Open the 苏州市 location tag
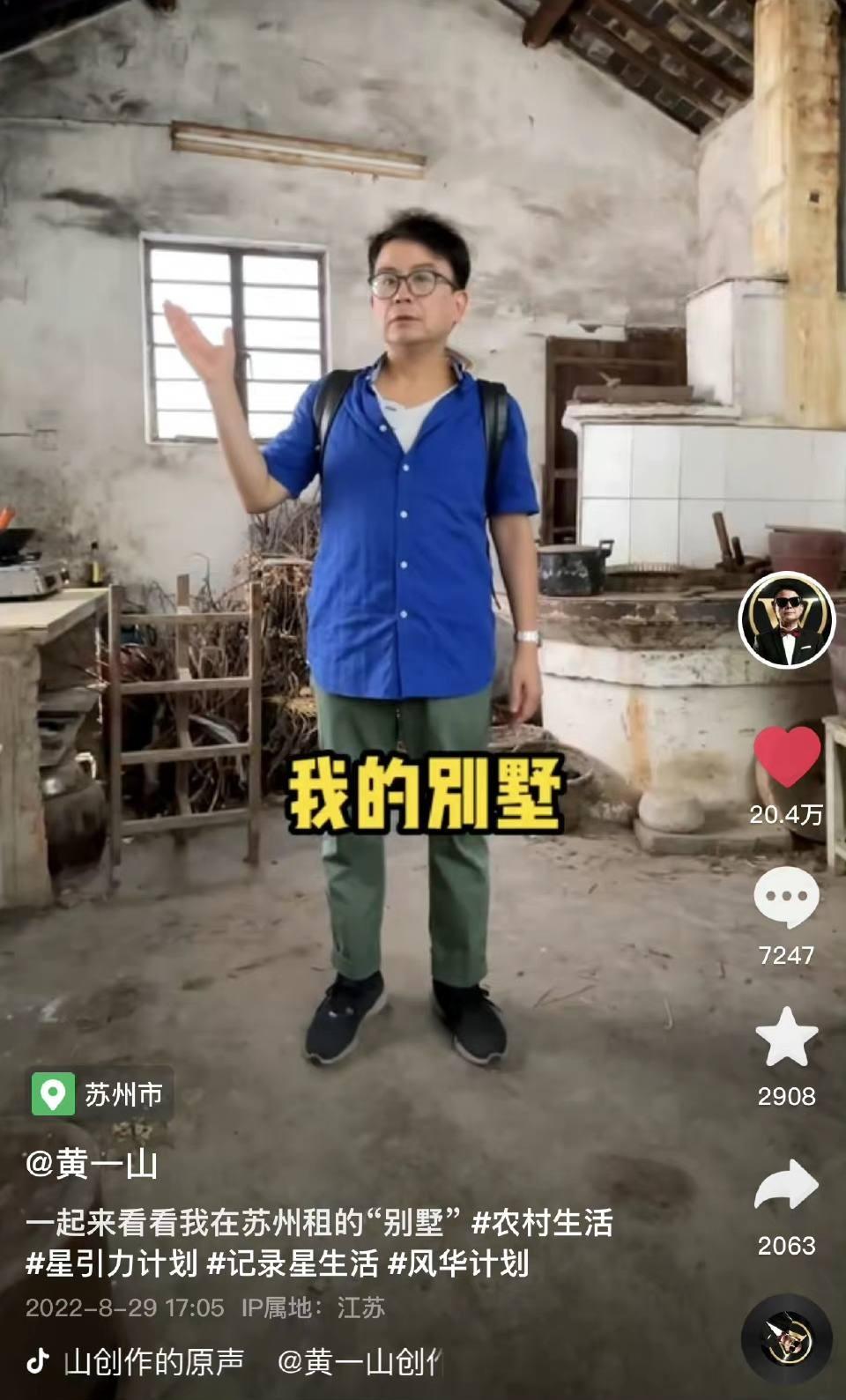 coord(100,1095)
